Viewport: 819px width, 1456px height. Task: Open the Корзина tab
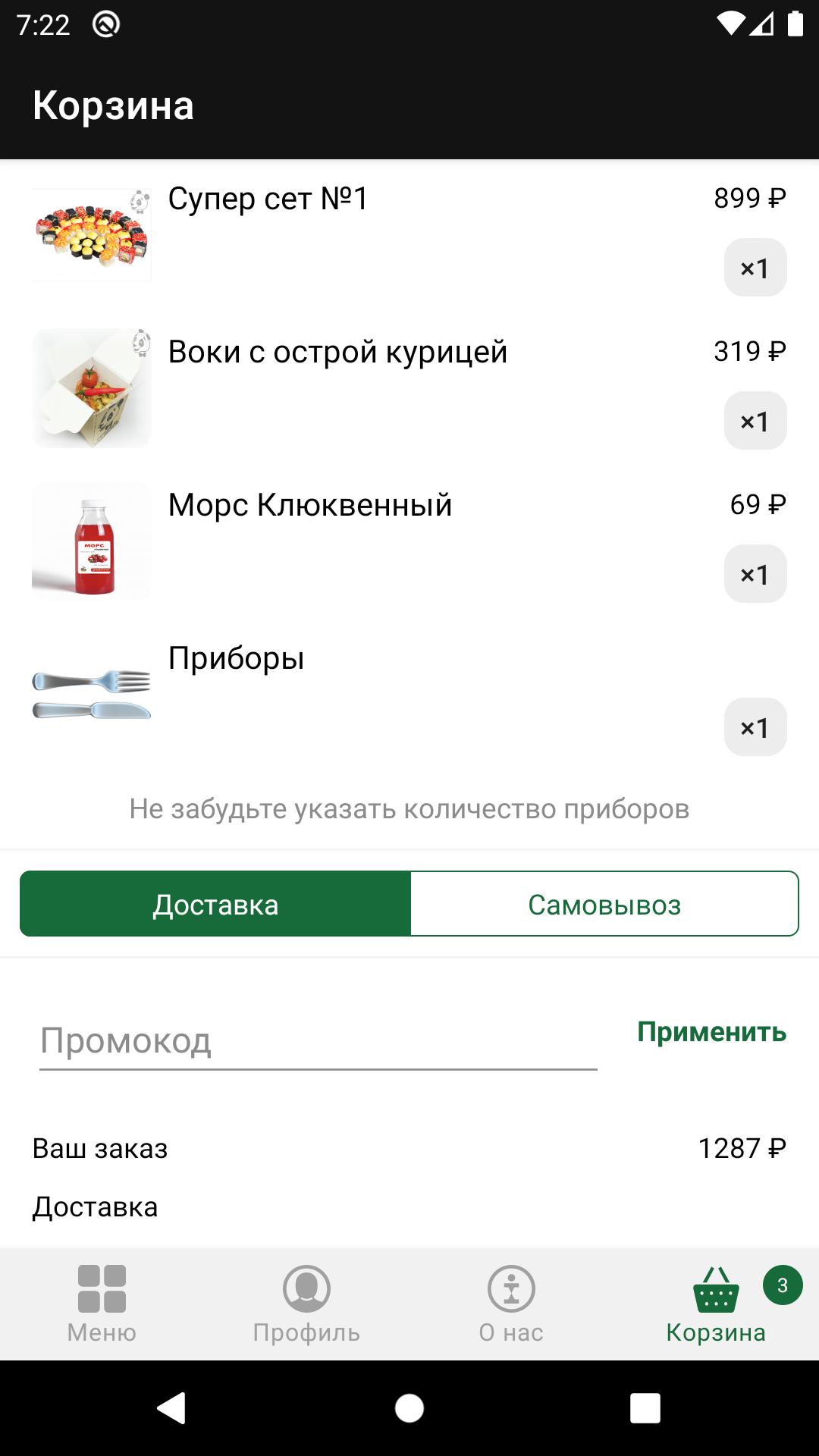point(716,1304)
